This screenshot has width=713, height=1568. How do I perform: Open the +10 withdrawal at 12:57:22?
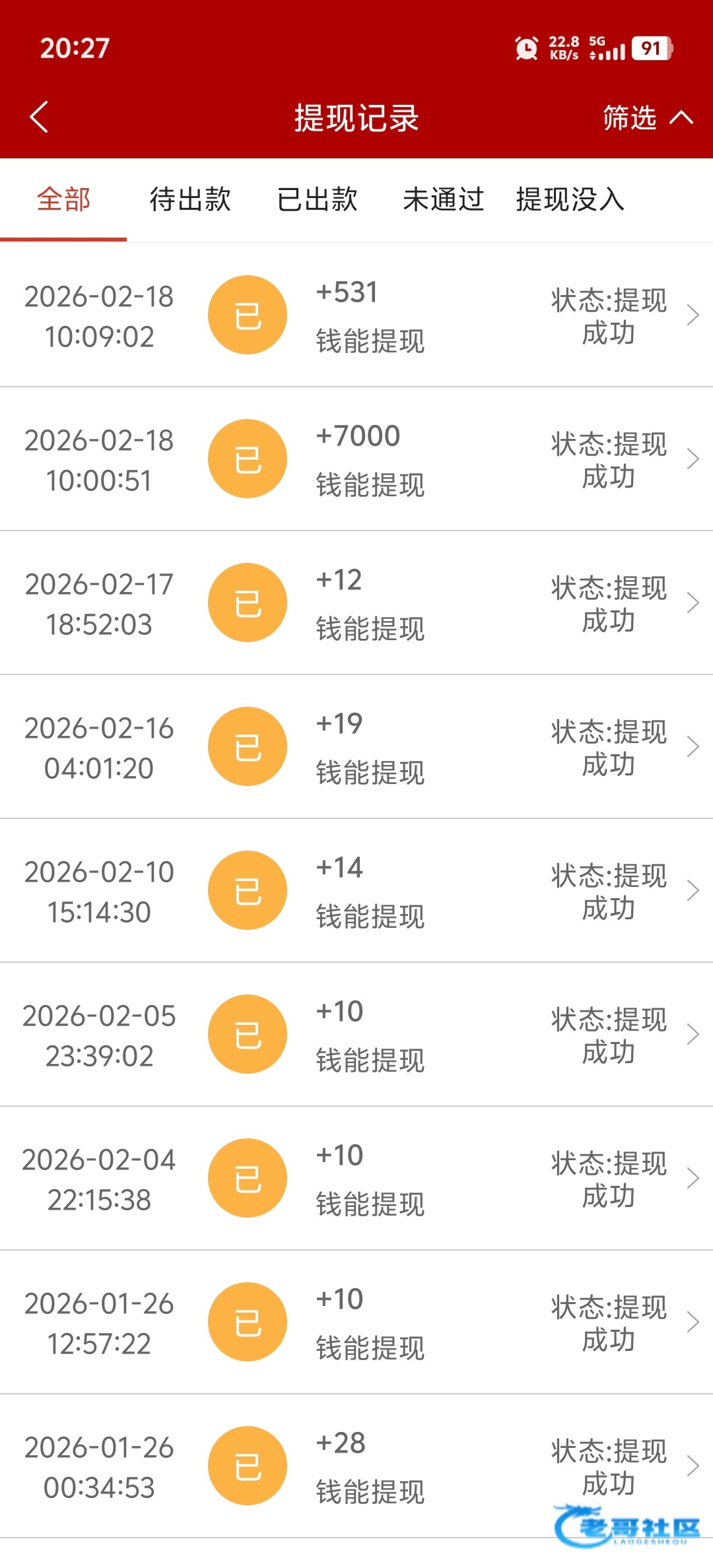(x=356, y=1323)
